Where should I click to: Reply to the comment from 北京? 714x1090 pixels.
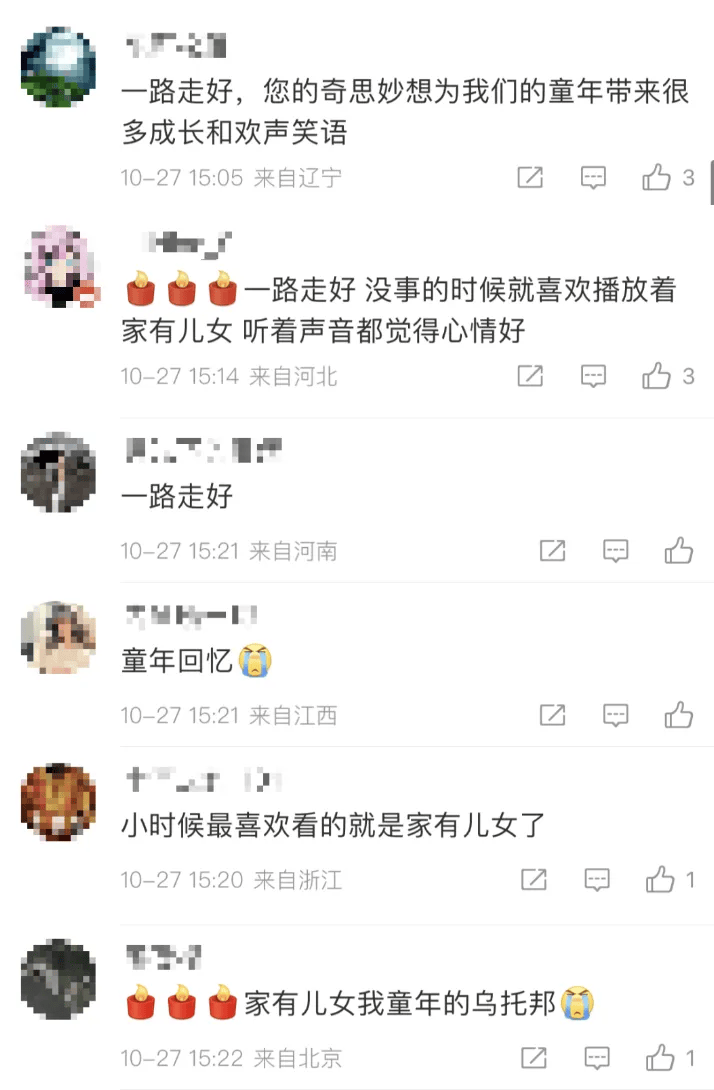tap(597, 1057)
